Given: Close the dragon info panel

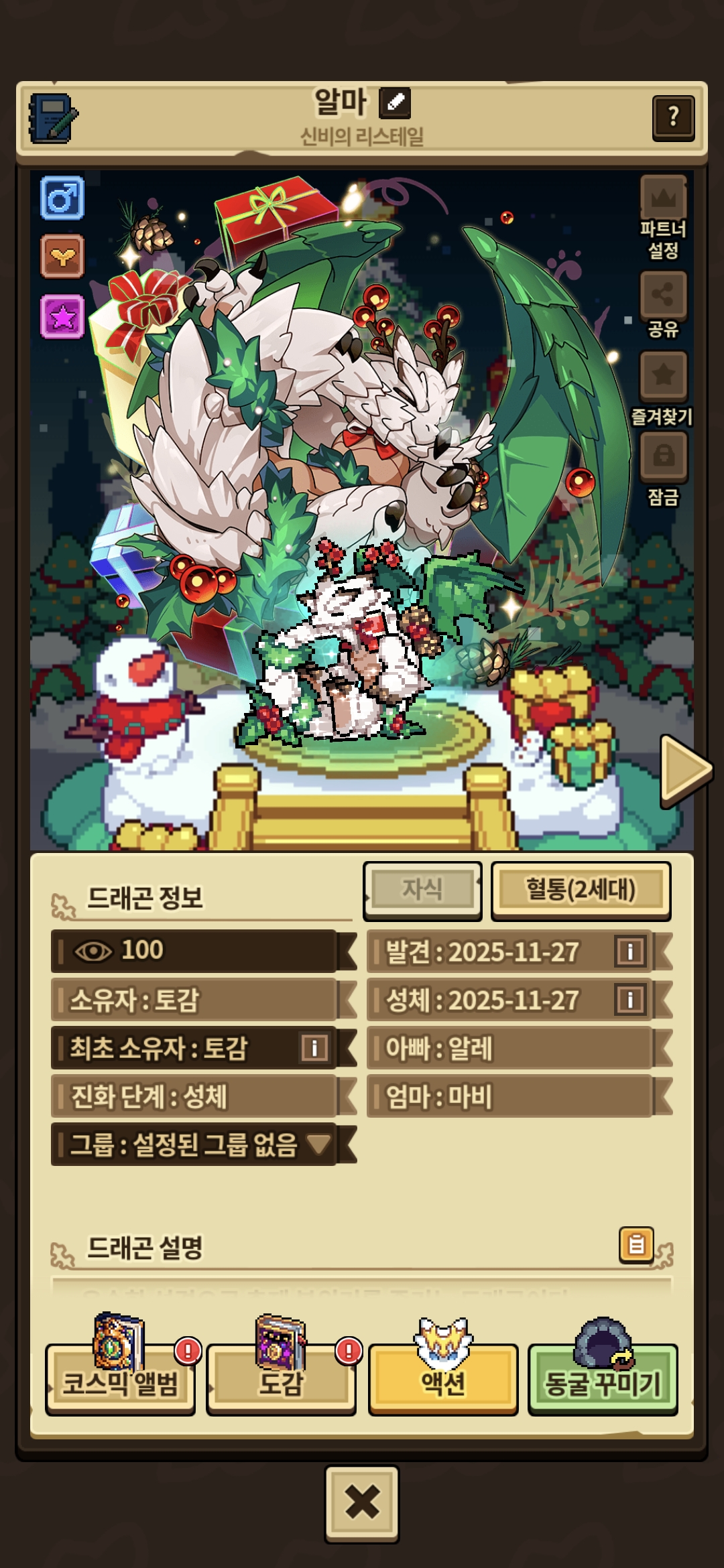Looking at the screenshot, I should 362,1504.
